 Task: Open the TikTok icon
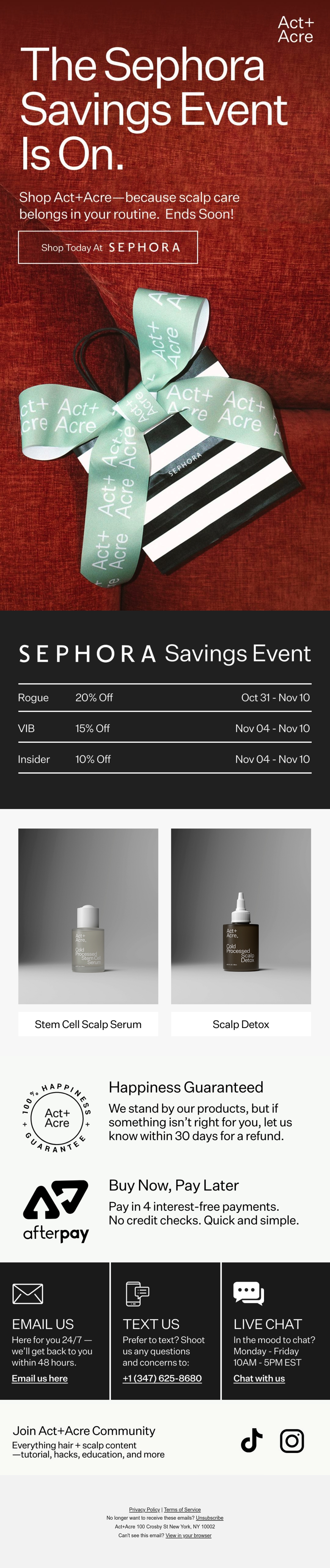click(x=251, y=1440)
